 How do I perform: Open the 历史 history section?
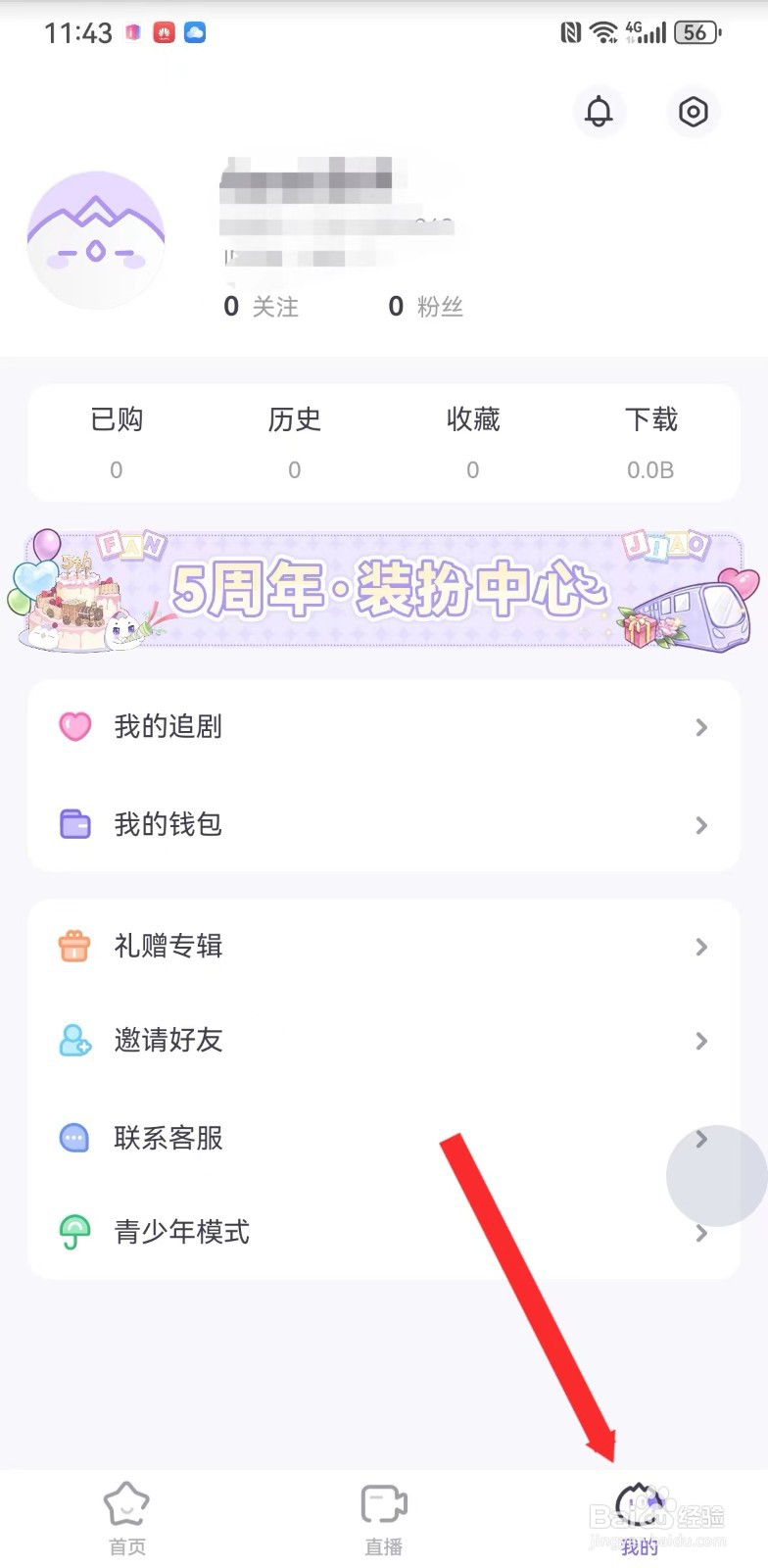coord(294,441)
